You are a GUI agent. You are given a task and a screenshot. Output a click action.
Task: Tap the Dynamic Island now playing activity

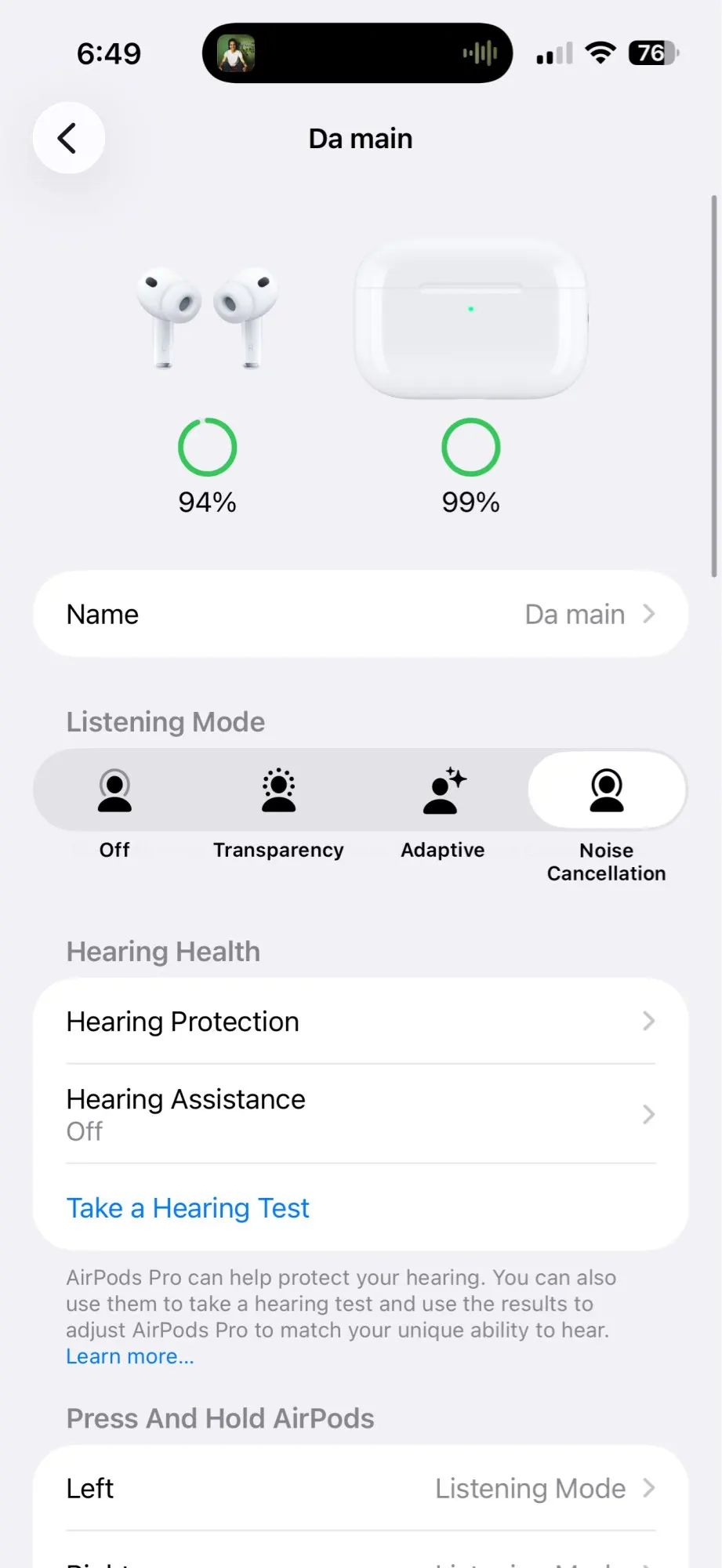tap(357, 53)
